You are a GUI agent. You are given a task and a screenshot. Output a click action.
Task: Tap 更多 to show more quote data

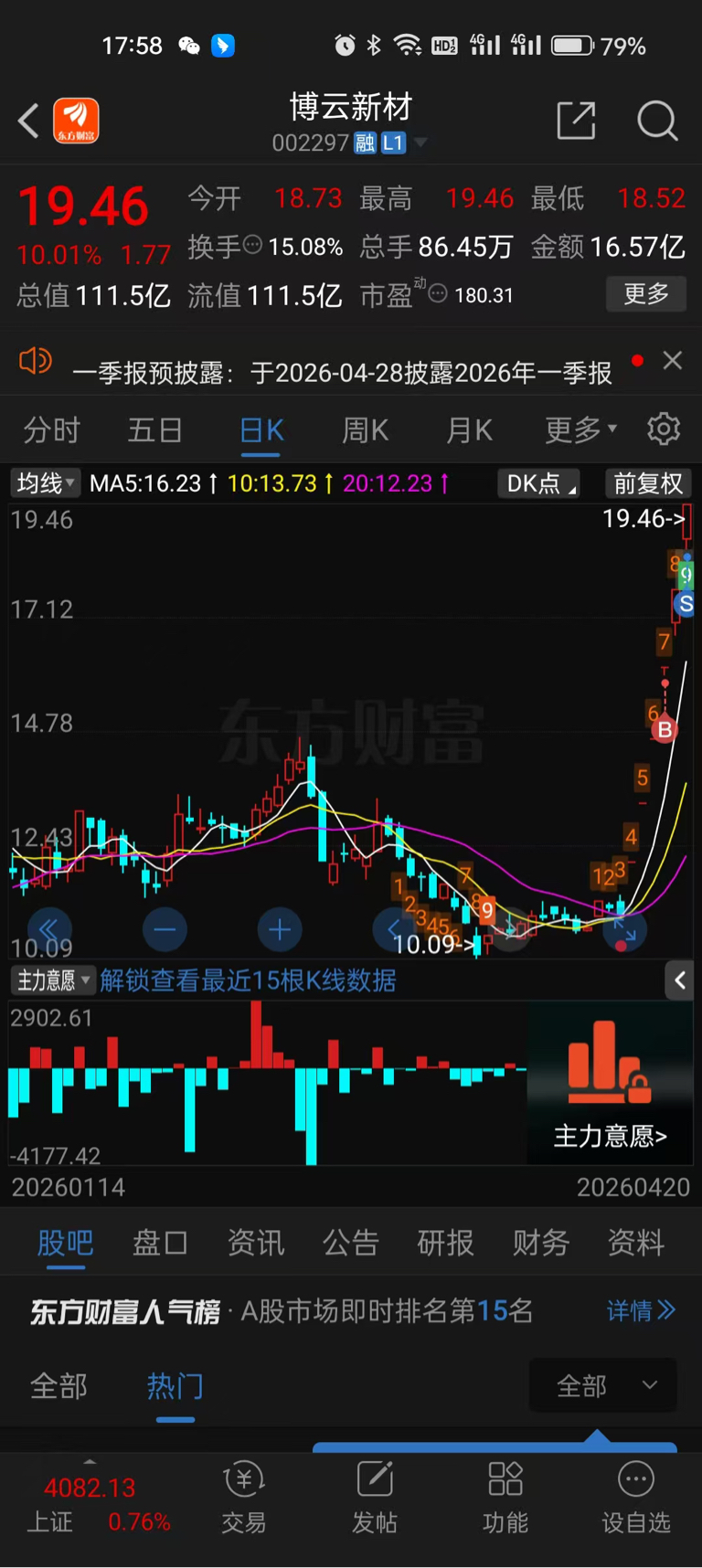(646, 294)
